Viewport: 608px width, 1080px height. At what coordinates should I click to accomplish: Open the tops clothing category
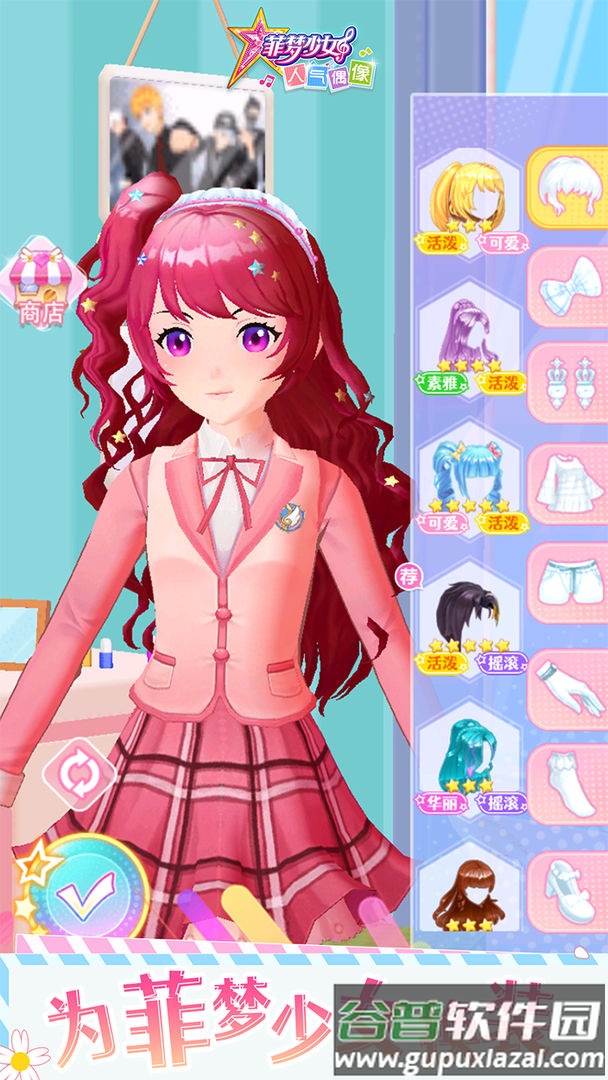pyautogui.click(x=566, y=485)
